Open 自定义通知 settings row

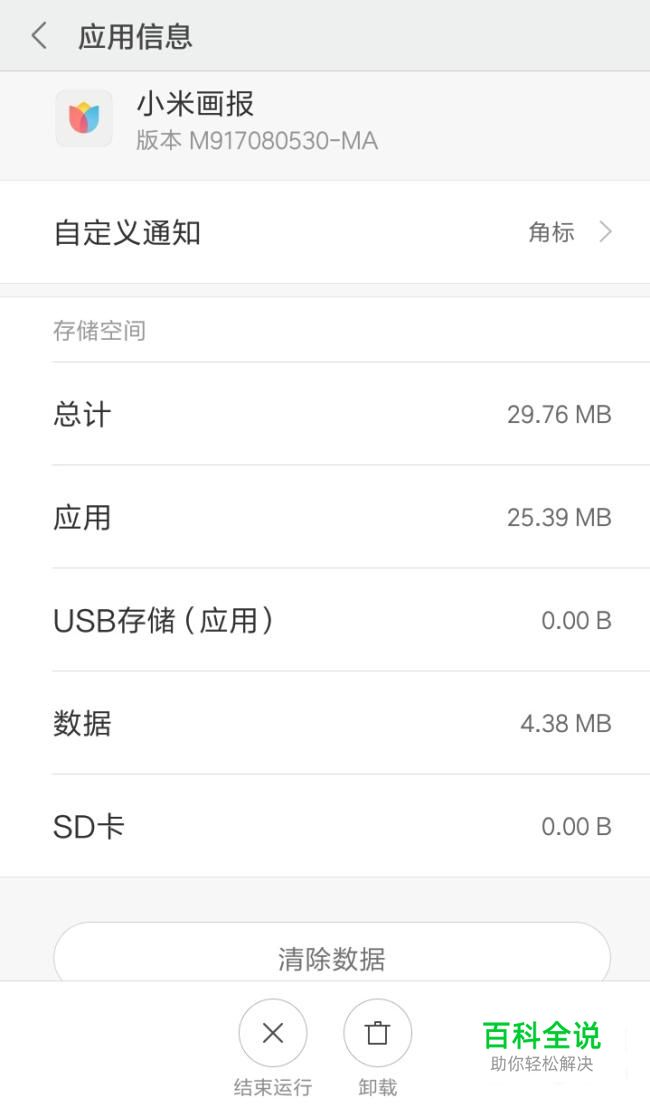click(325, 232)
